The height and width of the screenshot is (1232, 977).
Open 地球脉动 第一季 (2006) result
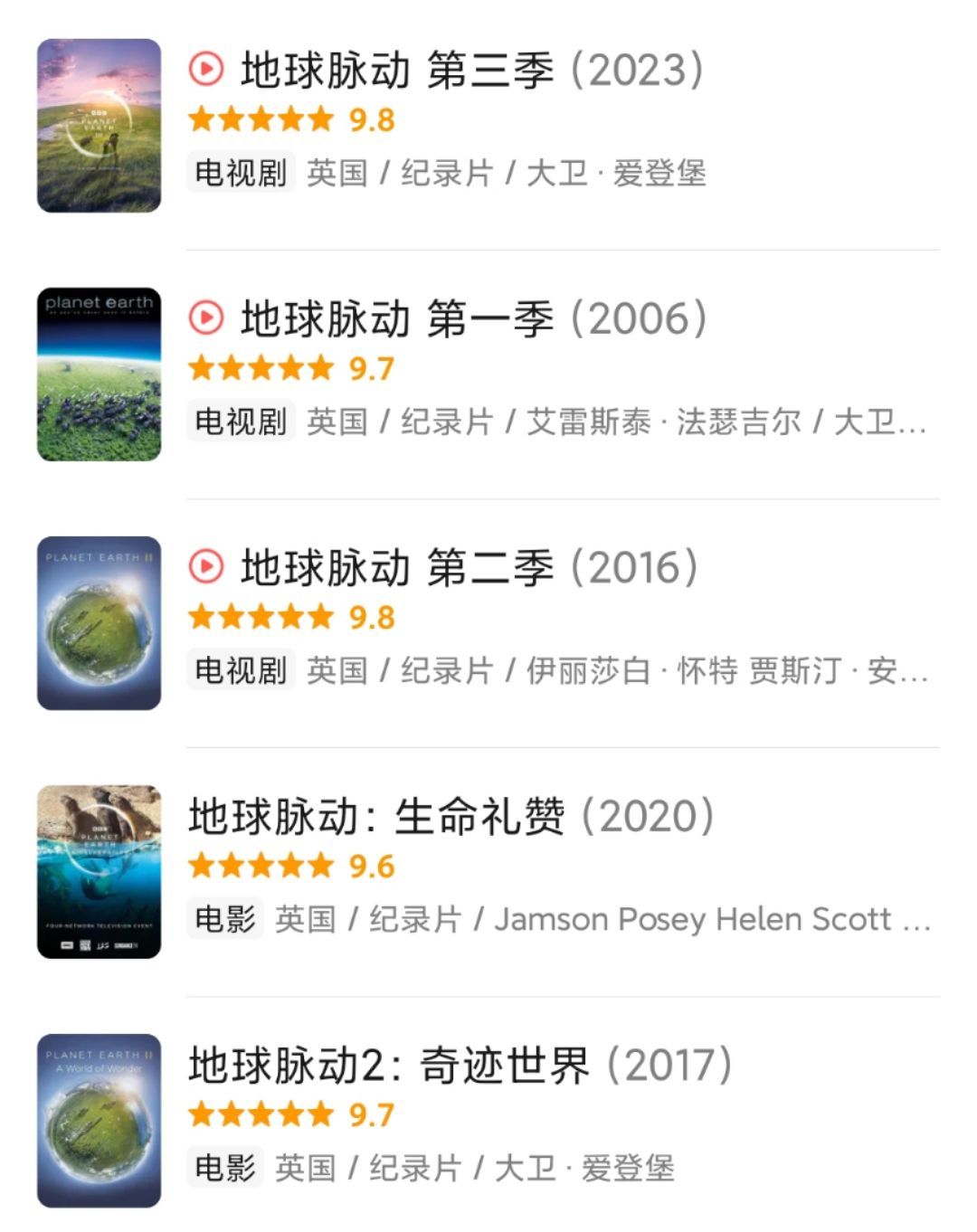point(472,320)
